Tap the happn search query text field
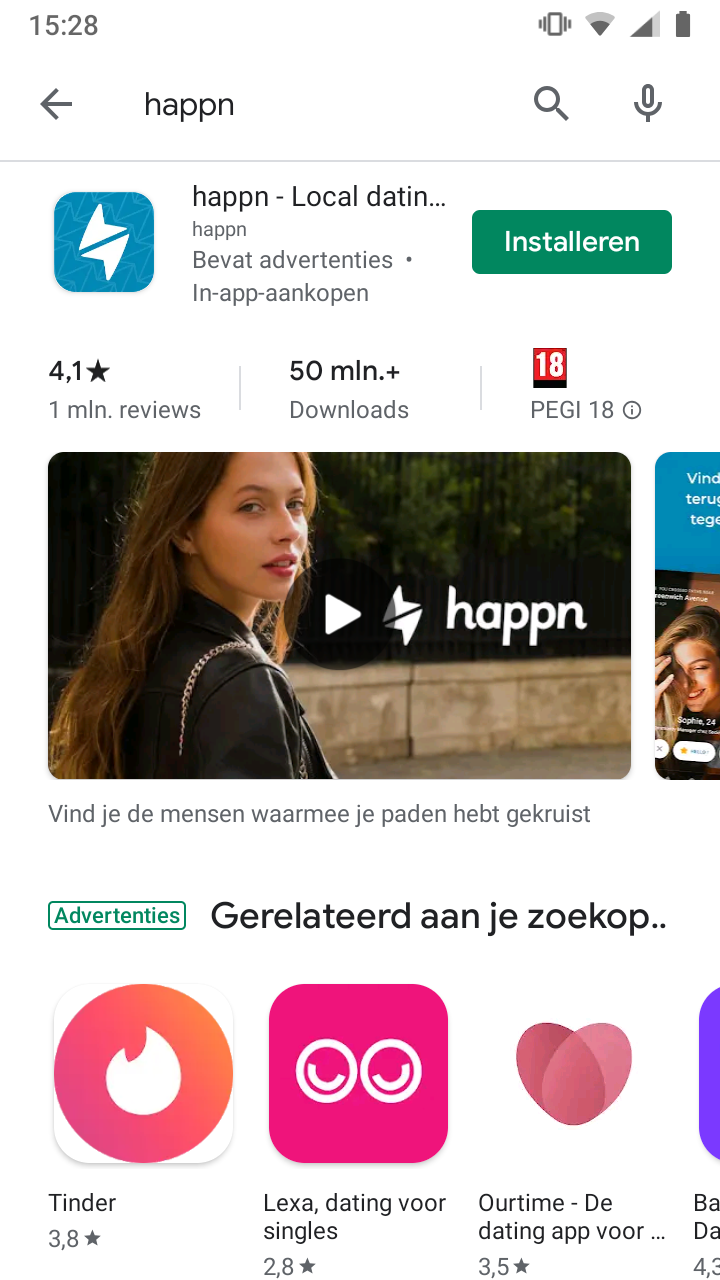This screenshot has width=720, height=1280. pyautogui.click(x=189, y=103)
